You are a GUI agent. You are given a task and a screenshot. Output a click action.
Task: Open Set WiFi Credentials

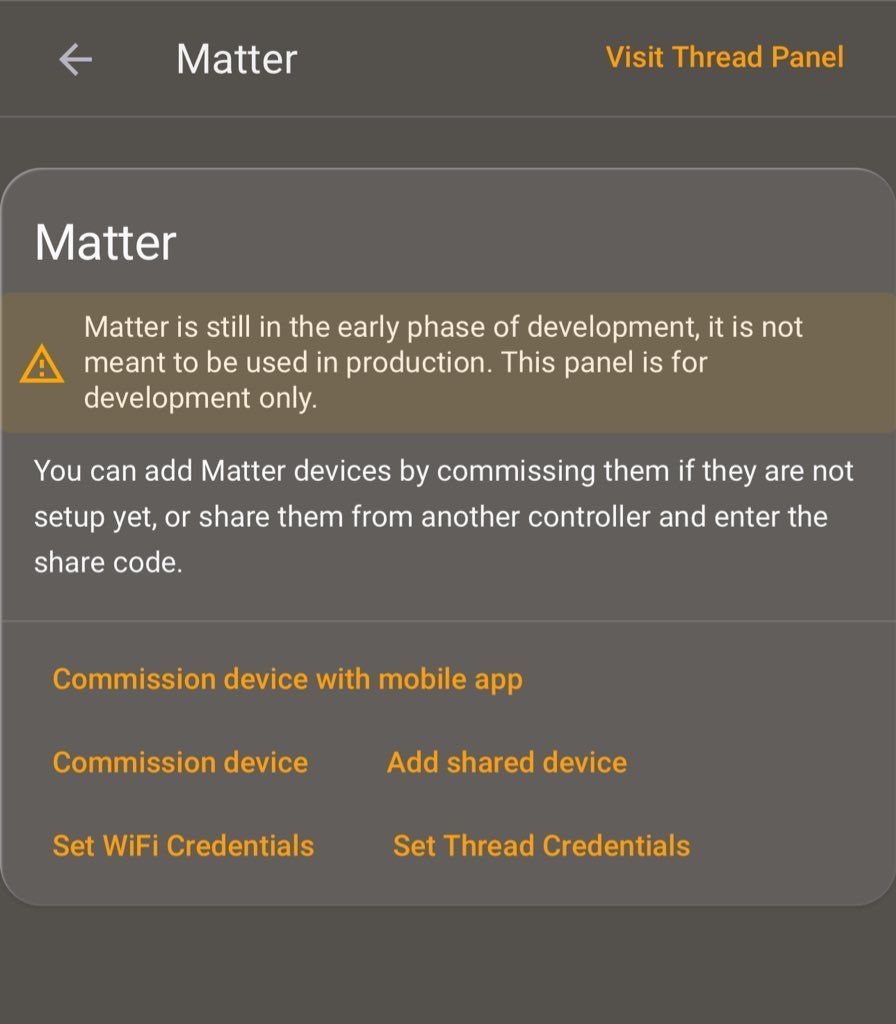tap(183, 846)
